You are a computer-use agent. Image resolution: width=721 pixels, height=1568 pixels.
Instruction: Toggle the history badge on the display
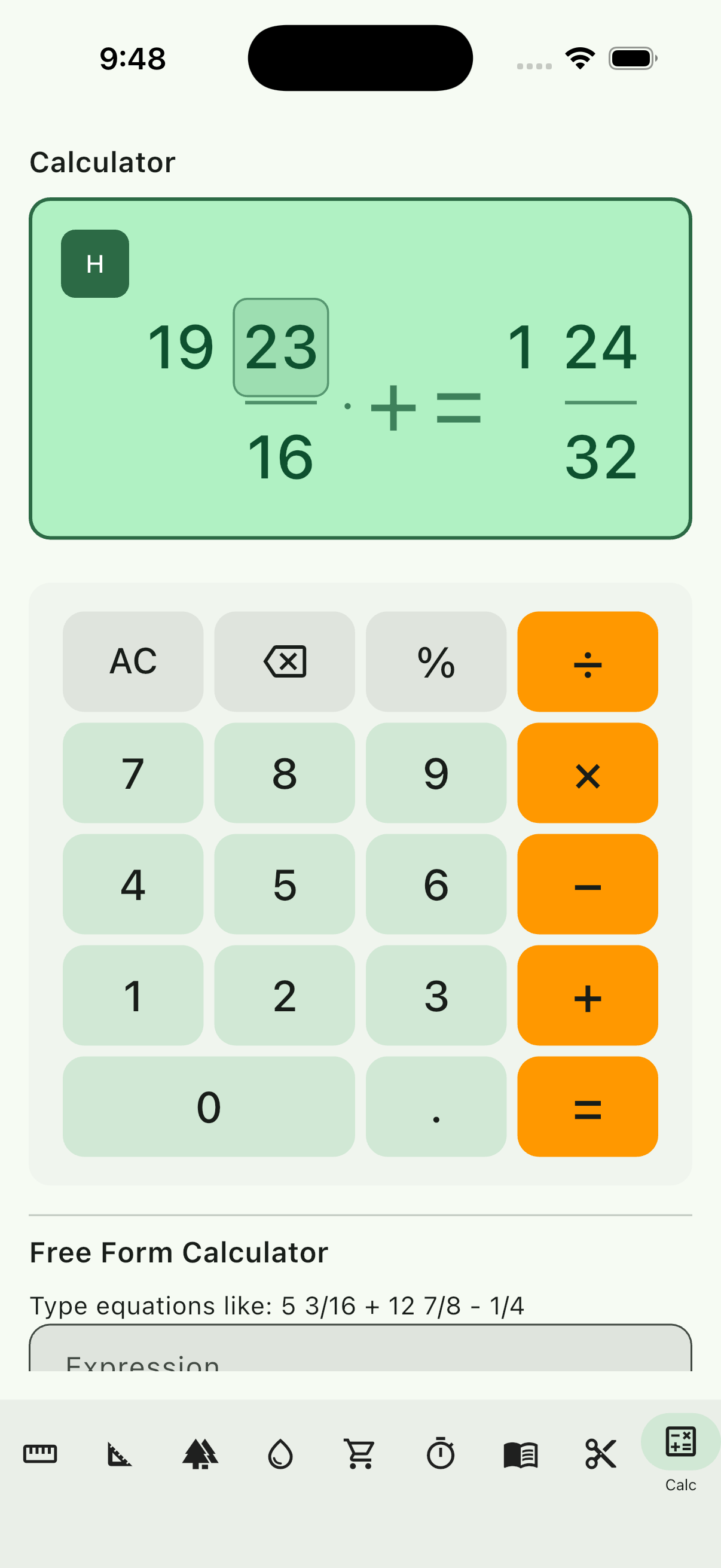(x=95, y=263)
